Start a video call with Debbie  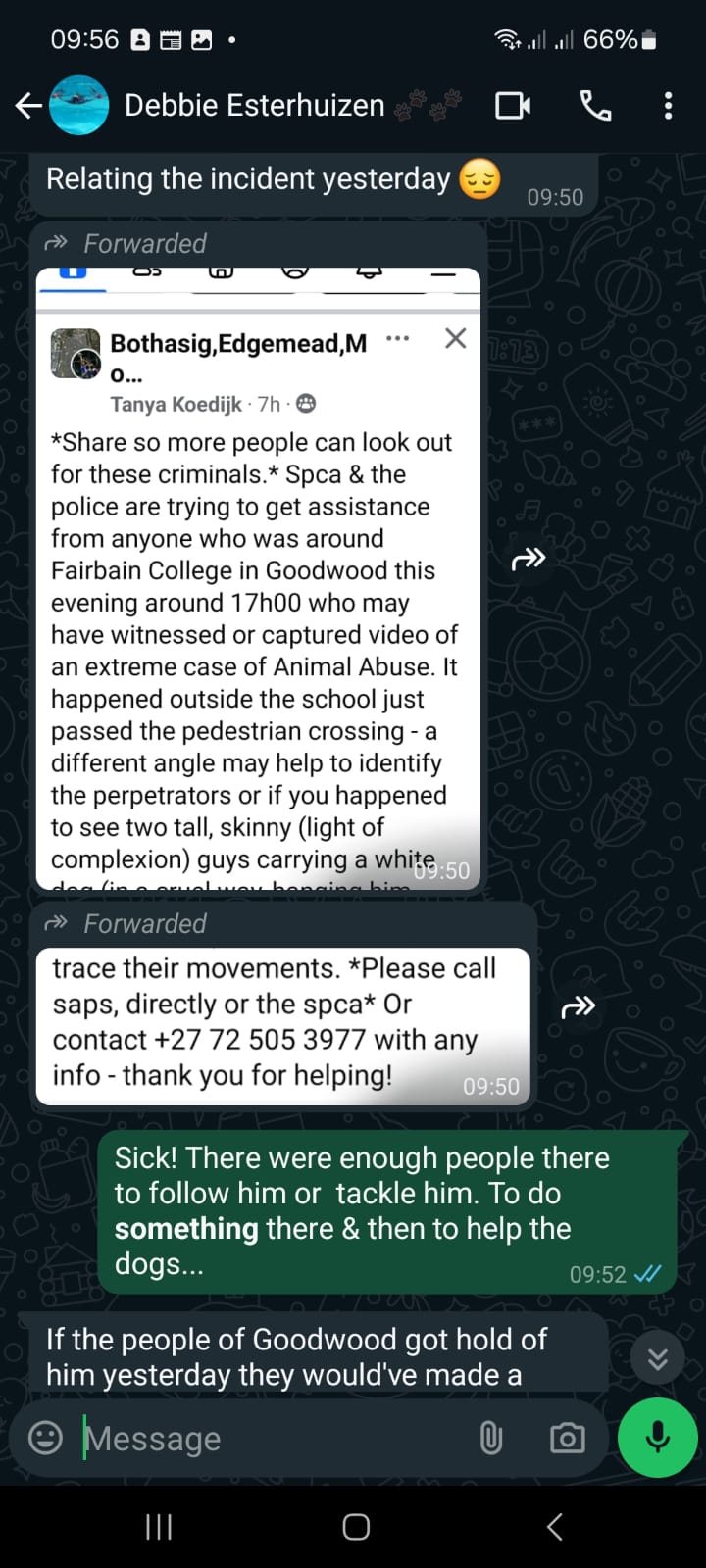click(513, 105)
